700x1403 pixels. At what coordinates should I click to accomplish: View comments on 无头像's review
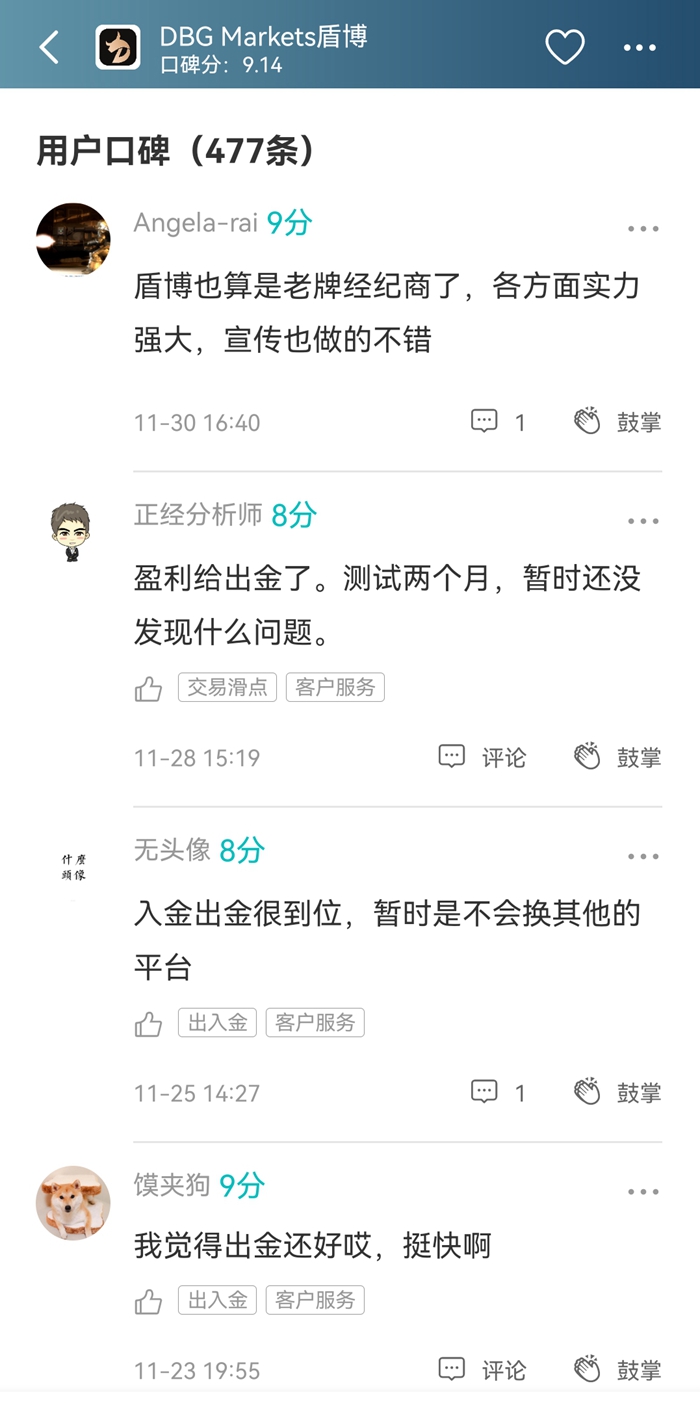pyautogui.click(x=498, y=1092)
